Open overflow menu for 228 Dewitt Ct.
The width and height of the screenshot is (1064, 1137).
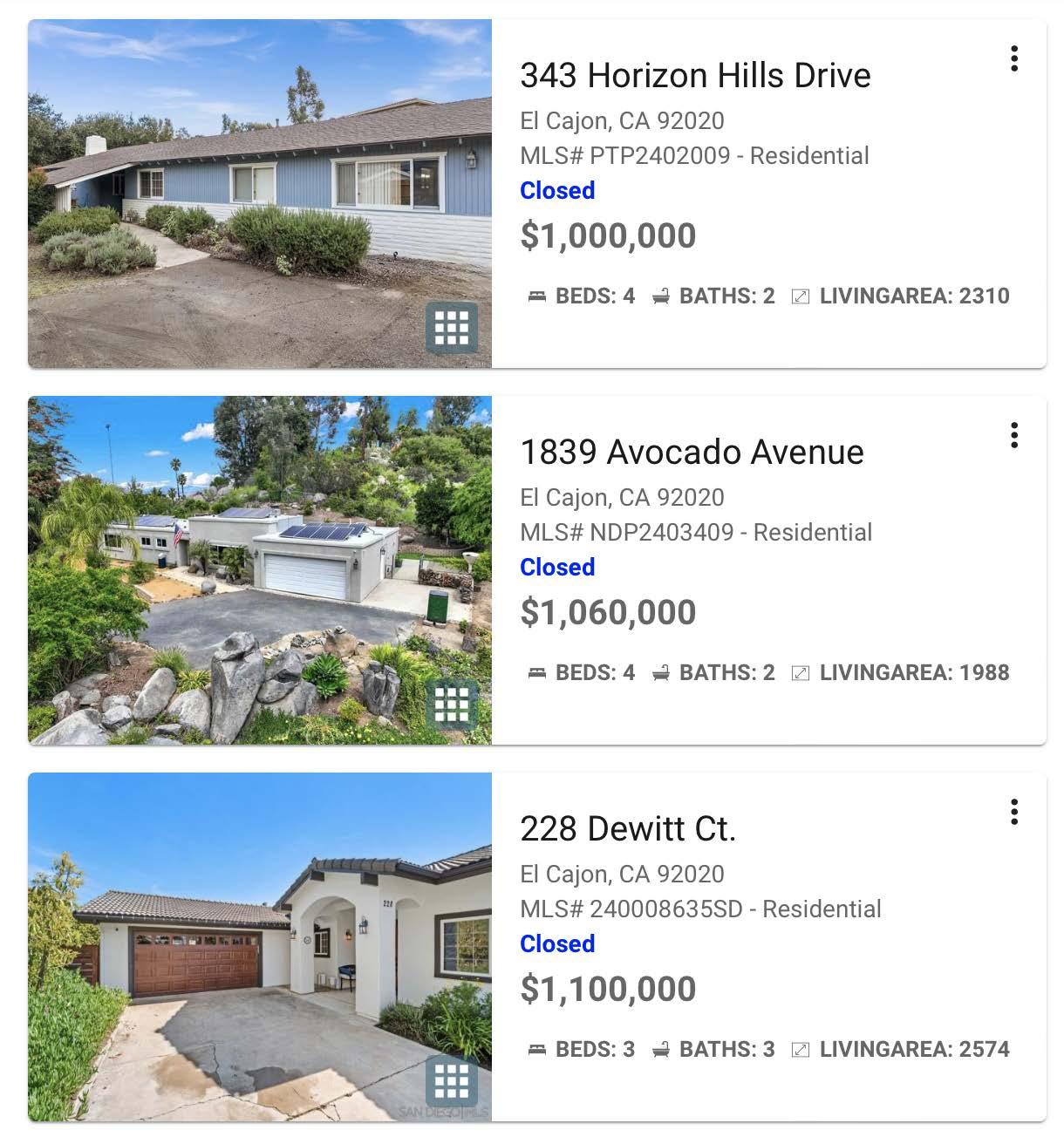(1013, 812)
